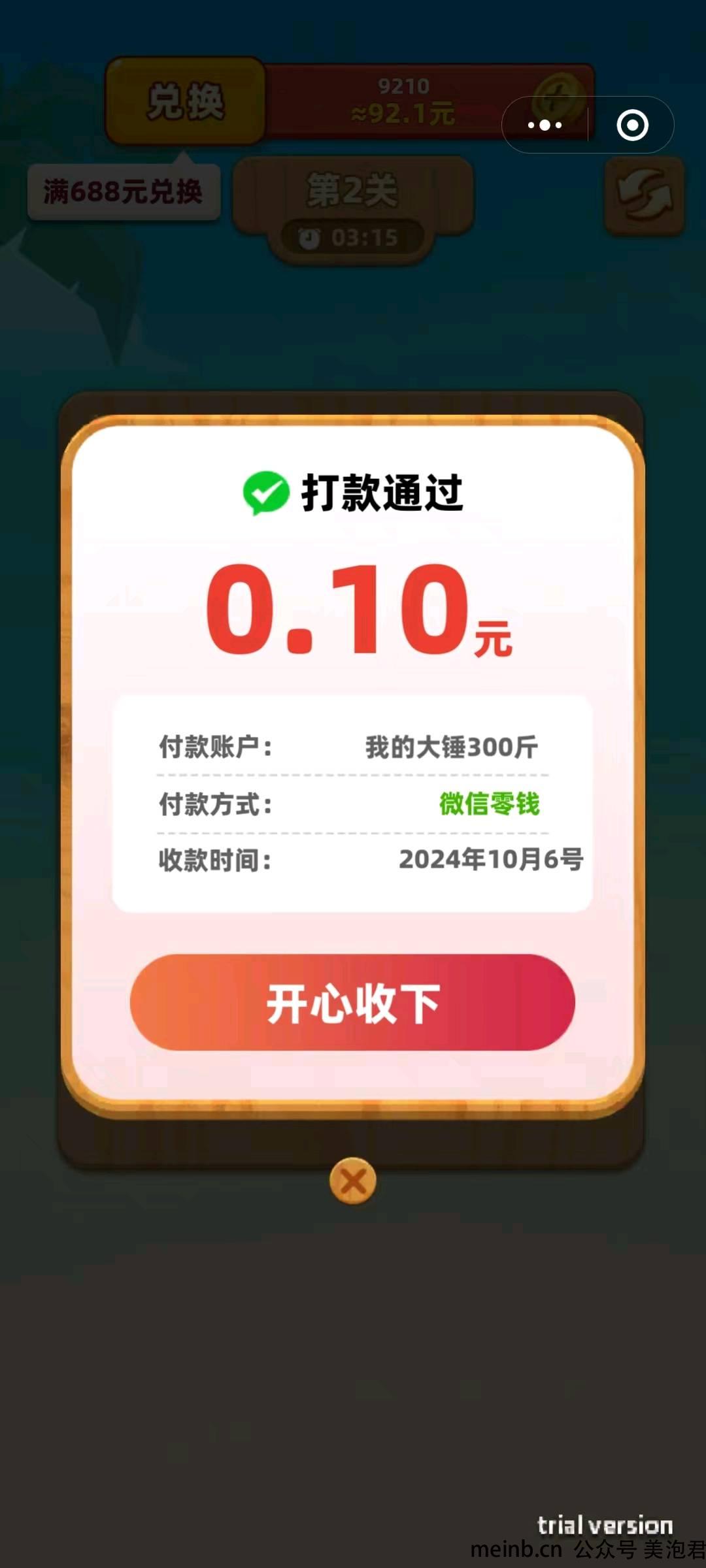Screen dimensions: 706x1568
Task: Close the mini program via the circle icon
Action: point(632,125)
